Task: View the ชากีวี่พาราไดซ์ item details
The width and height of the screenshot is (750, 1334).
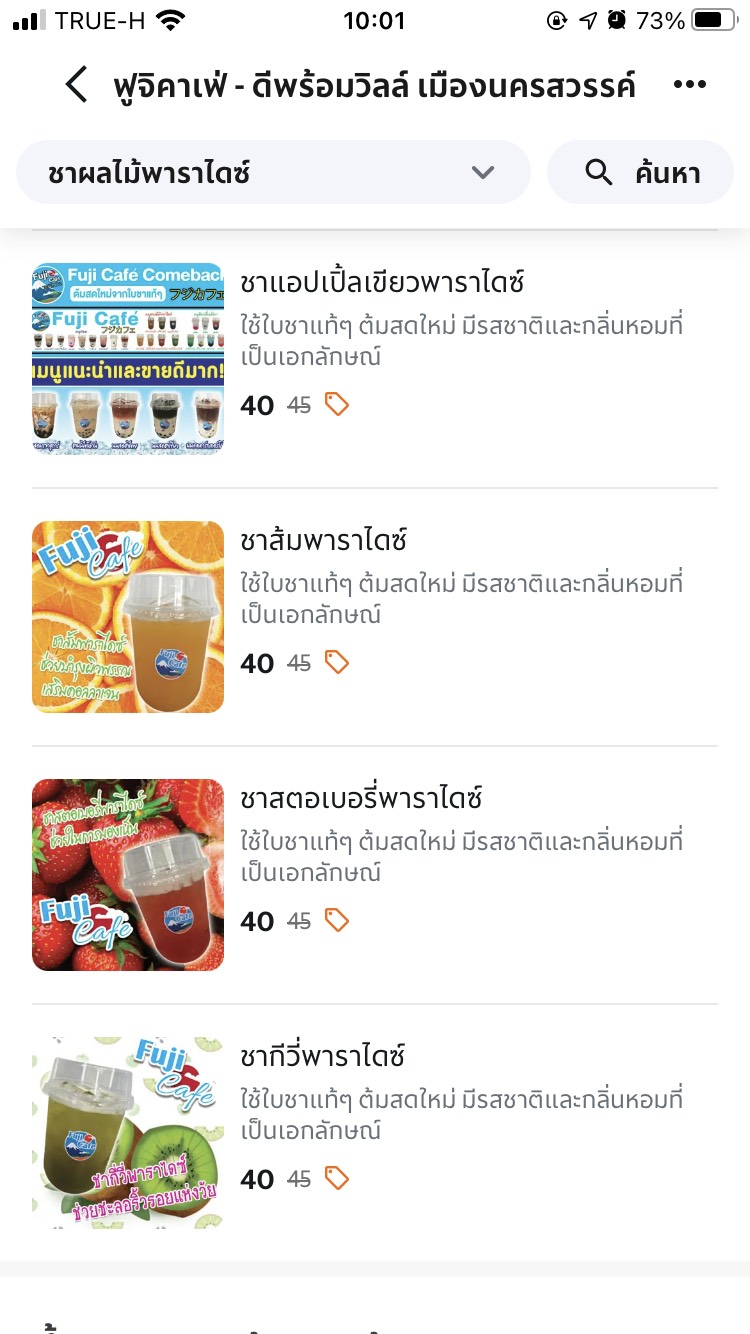Action: [x=323, y=1057]
